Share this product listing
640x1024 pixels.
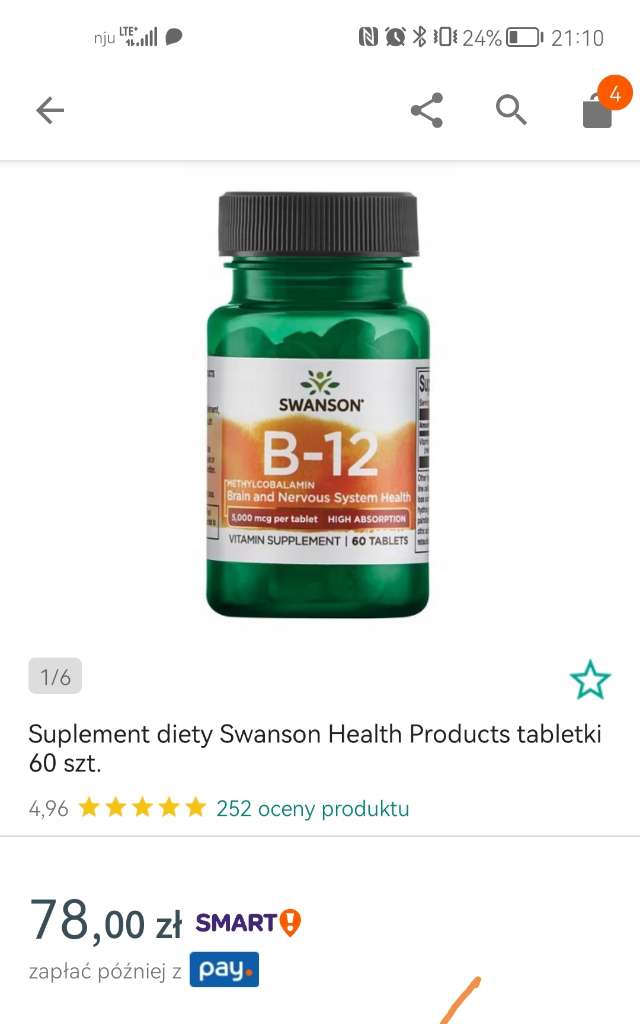click(427, 110)
